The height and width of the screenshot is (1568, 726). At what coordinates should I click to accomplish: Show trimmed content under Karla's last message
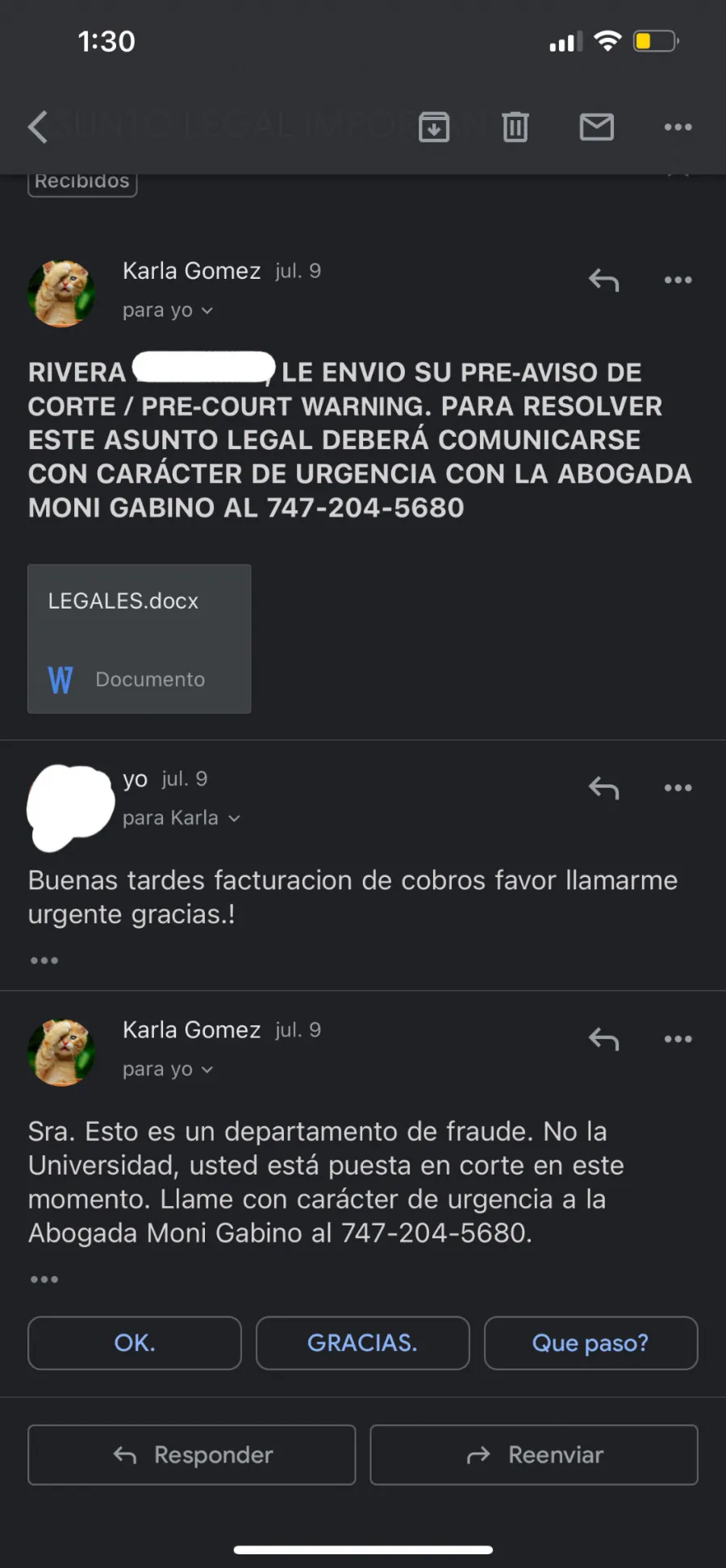click(x=44, y=1279)
